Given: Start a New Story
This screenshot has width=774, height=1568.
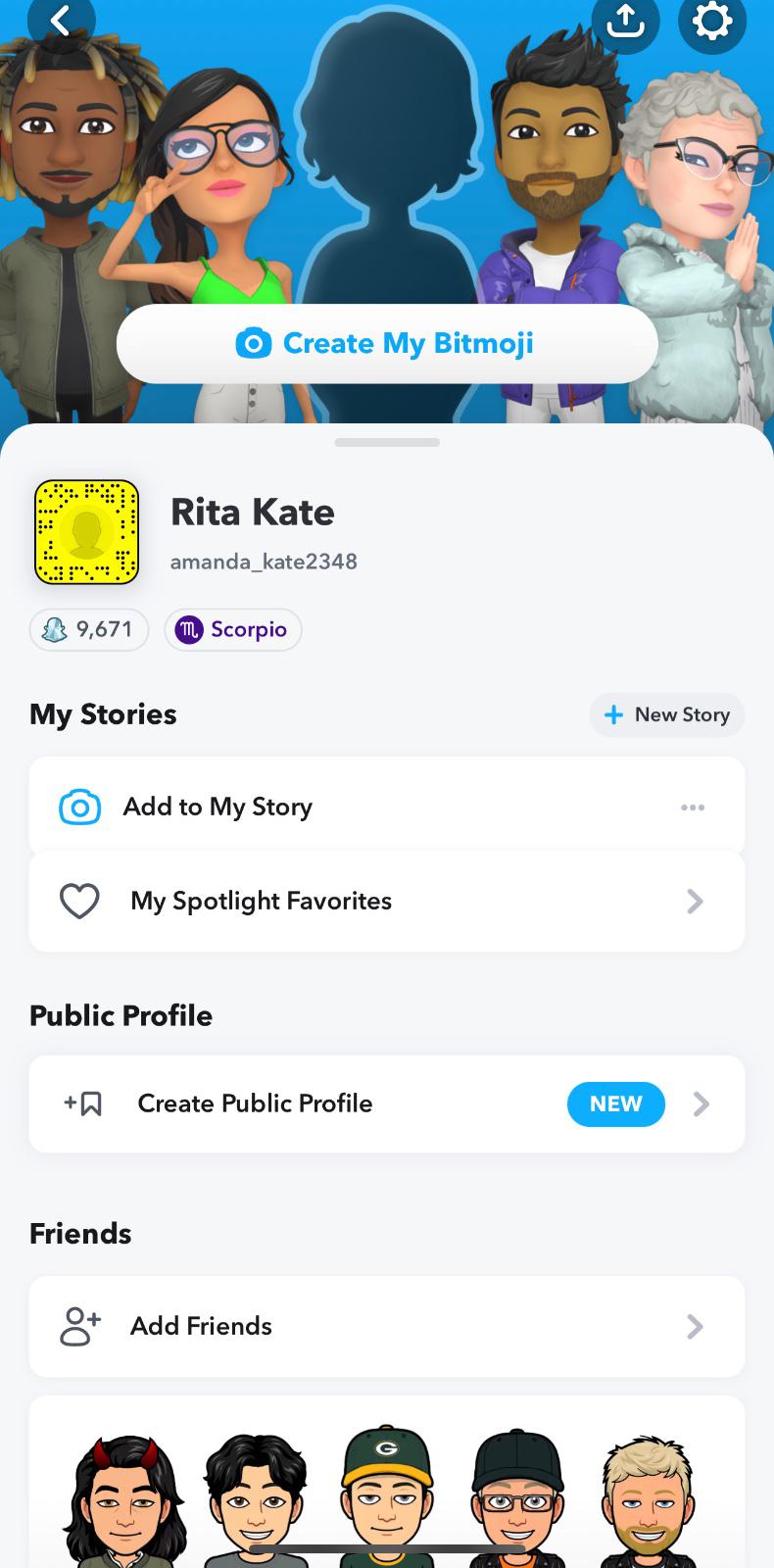Looking at the screenshot, I should (x=666, y=714).
